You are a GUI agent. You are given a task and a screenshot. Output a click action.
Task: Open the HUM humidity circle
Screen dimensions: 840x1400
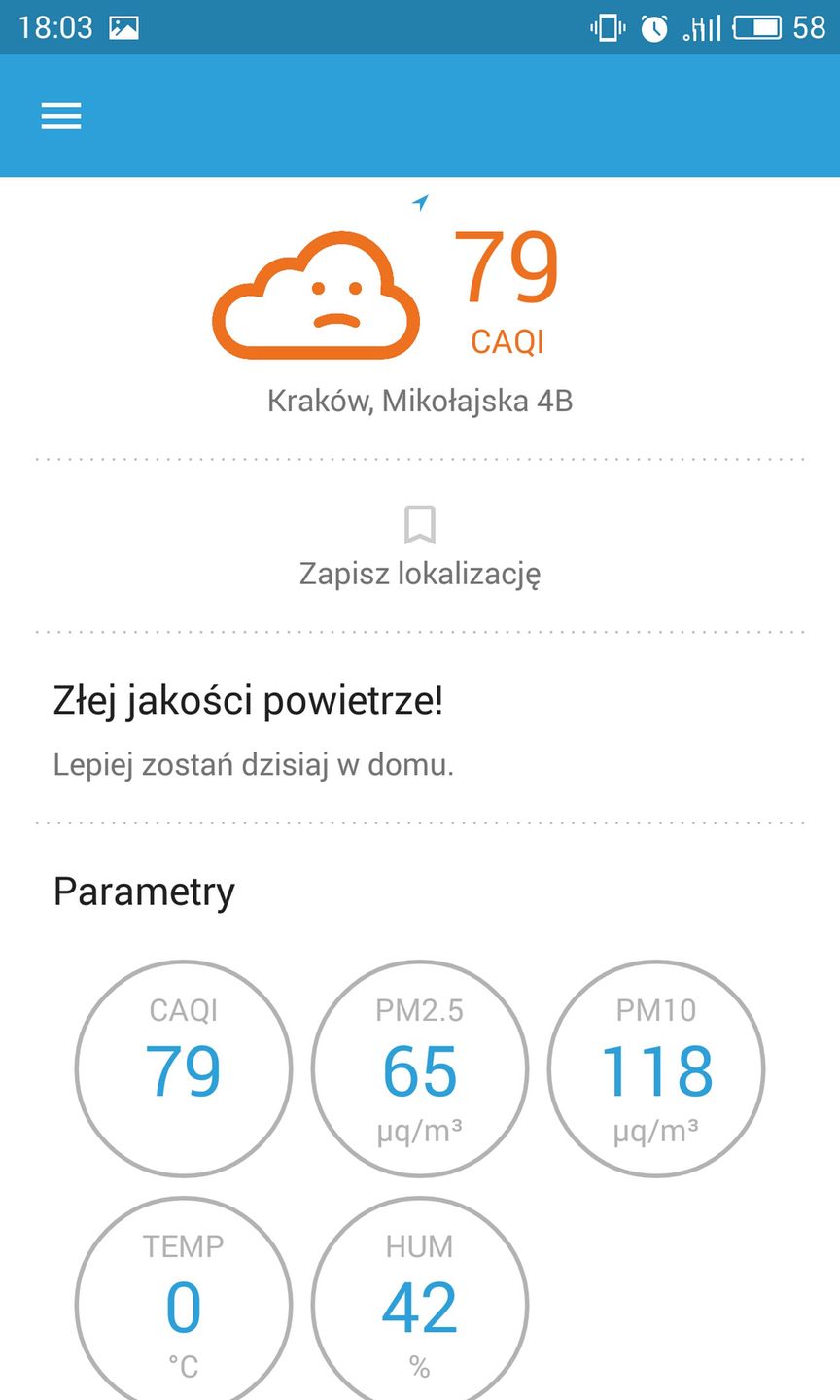419,1303
